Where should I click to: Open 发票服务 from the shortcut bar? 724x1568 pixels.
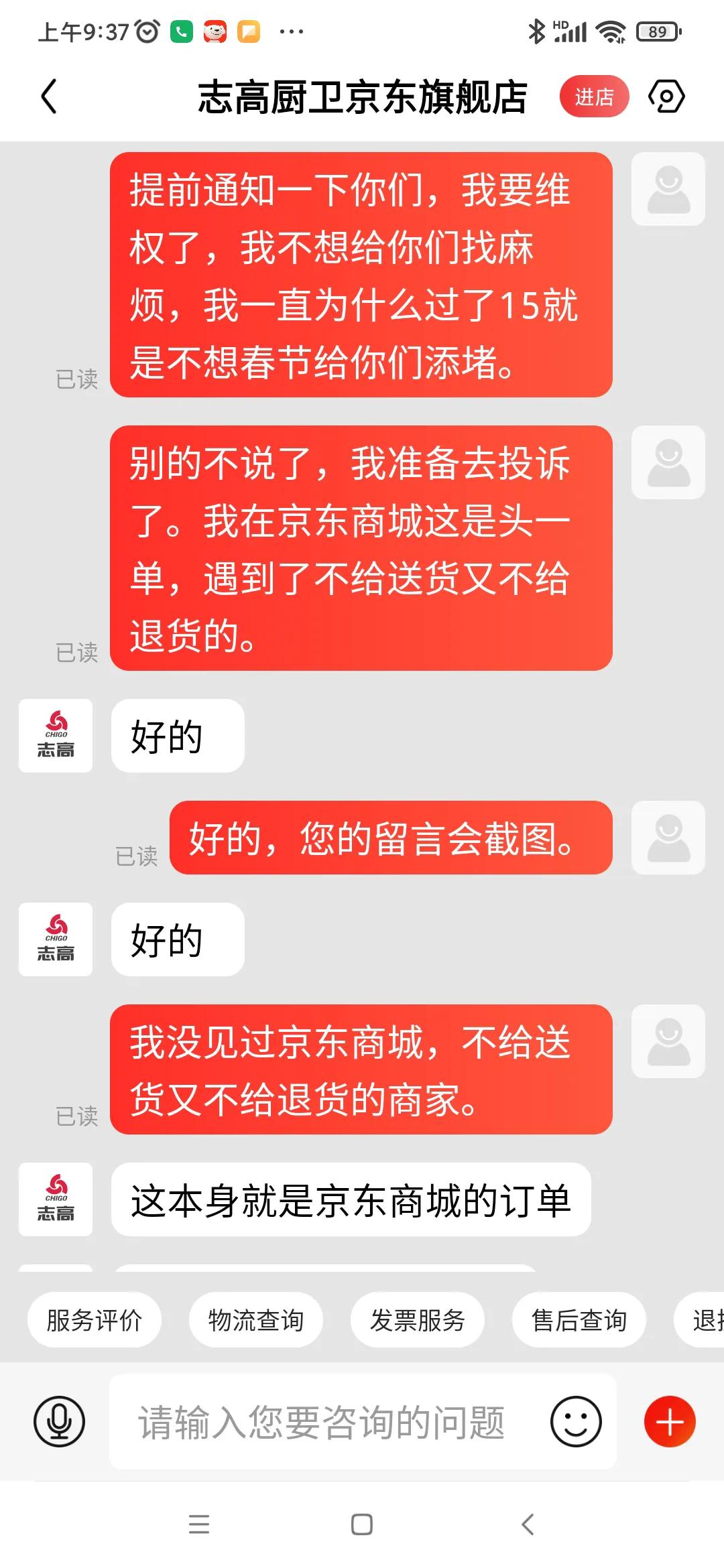pos(417,1319)
